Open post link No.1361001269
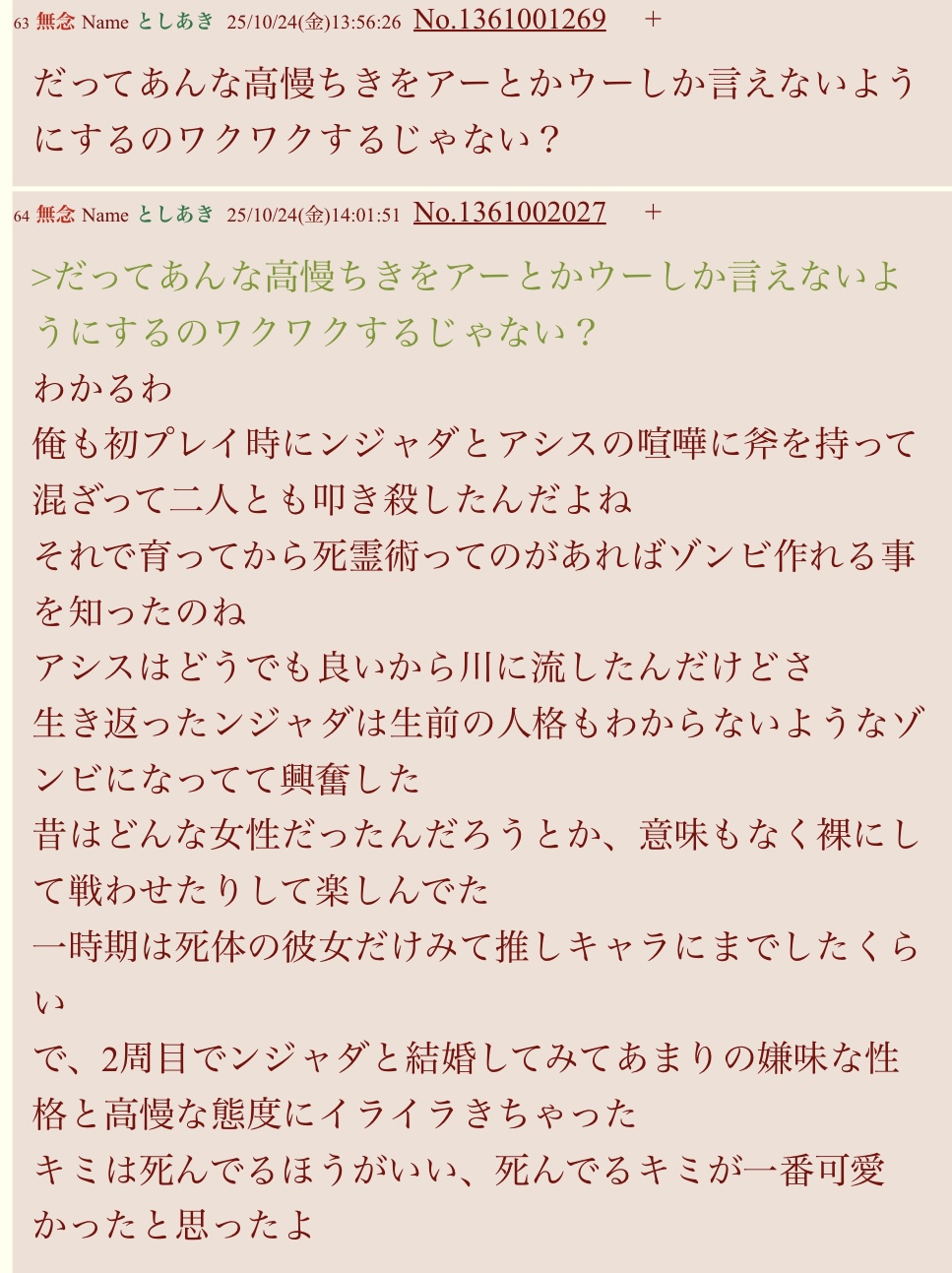Viewport: 952px width, 1273px height. click(x=509, y=20)
